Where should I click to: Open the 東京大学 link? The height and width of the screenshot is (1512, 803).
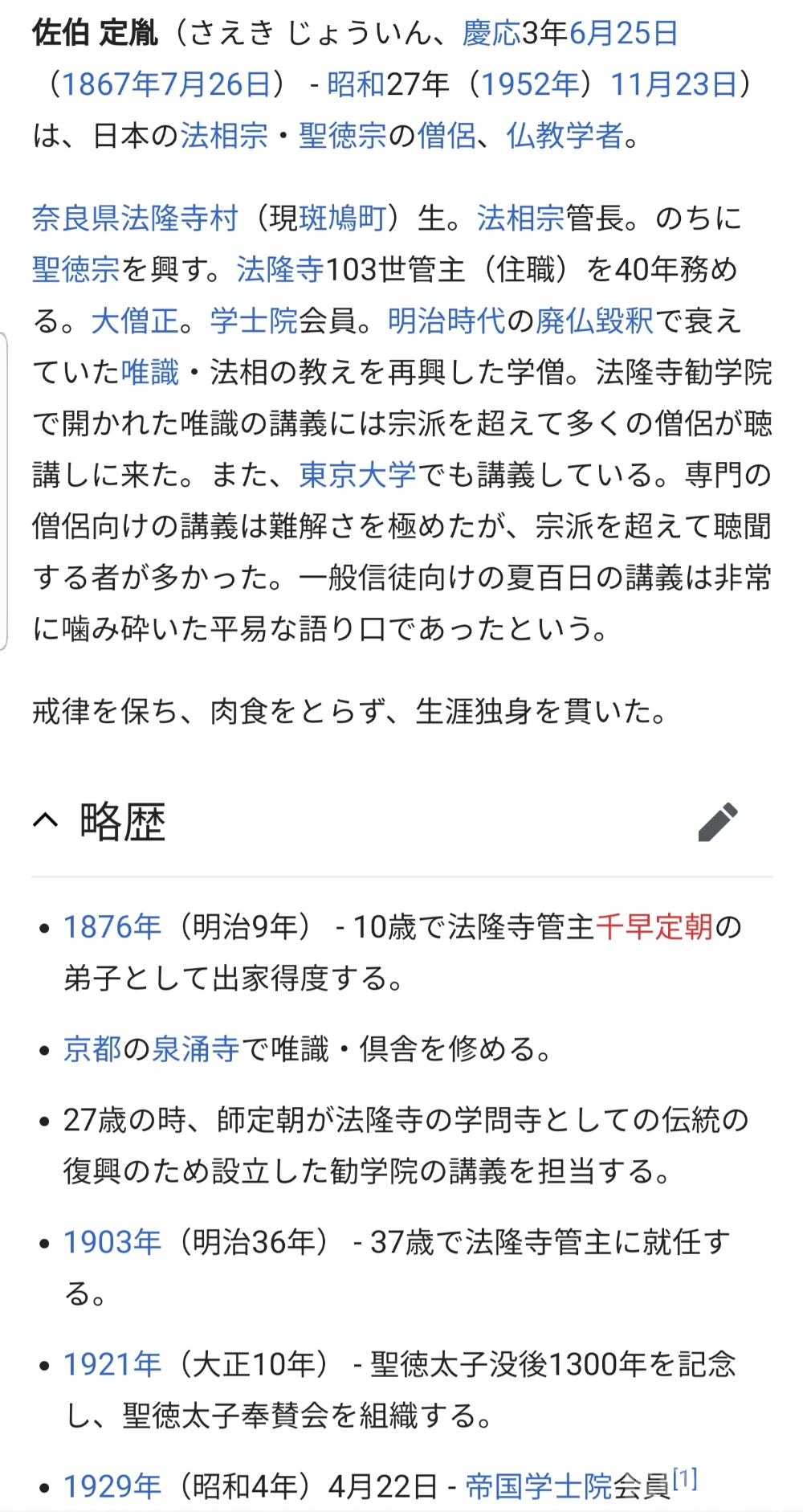coord(357,475)
